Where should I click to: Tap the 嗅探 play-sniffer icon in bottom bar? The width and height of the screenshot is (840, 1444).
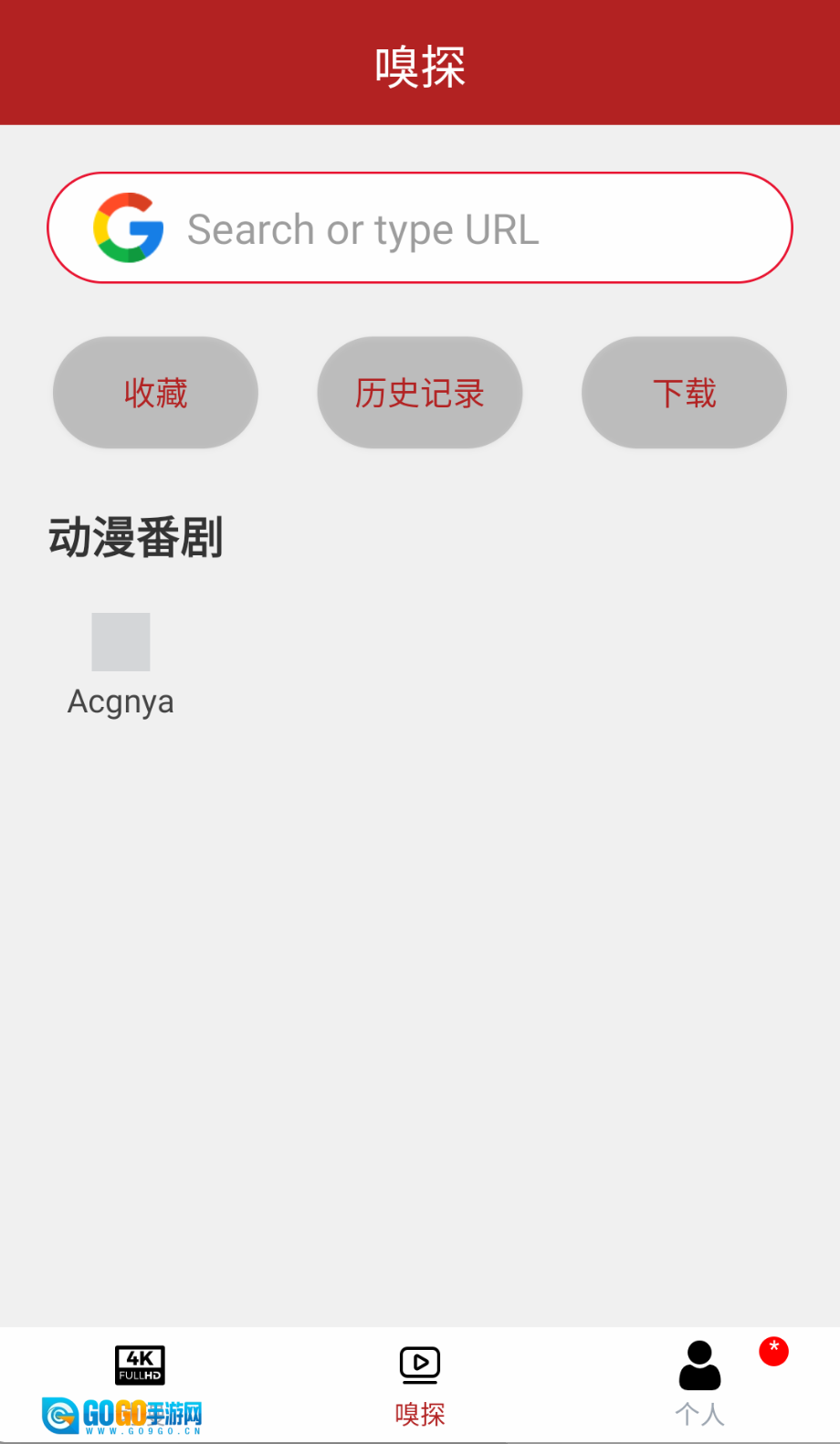(419, 1365)
